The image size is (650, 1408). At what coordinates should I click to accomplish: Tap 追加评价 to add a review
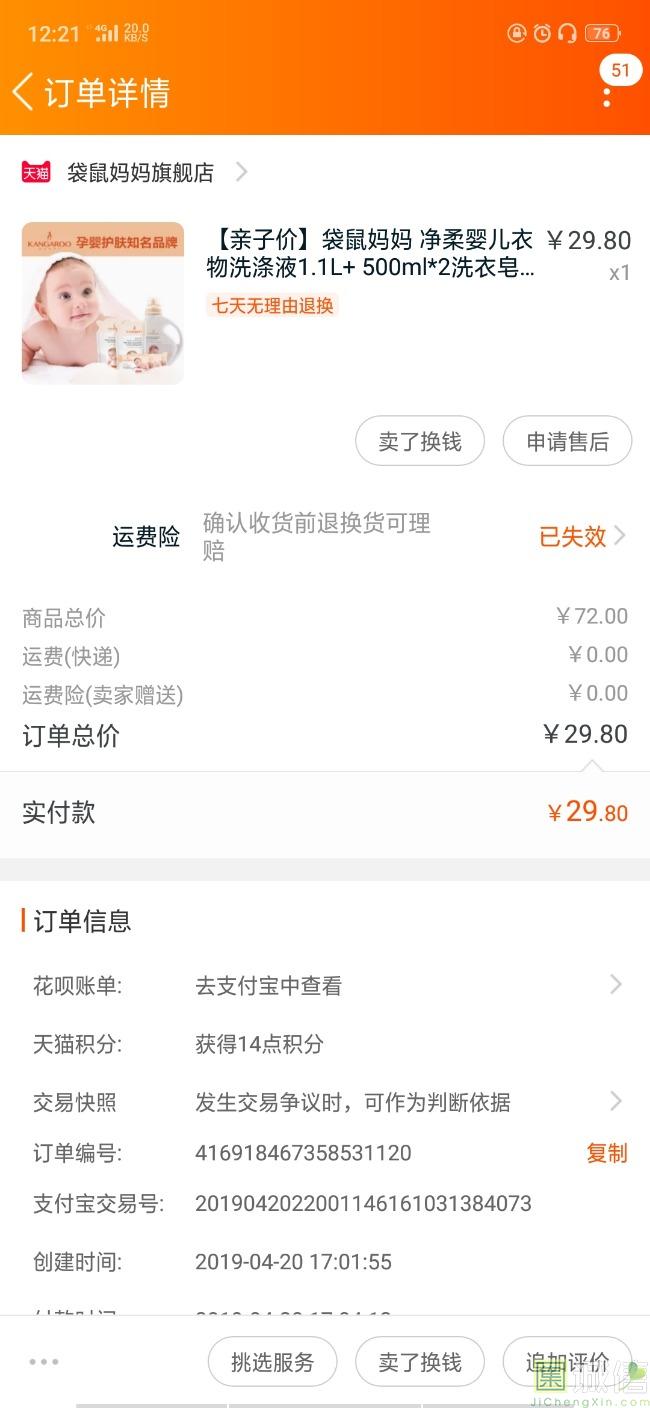click(567, 1362)
